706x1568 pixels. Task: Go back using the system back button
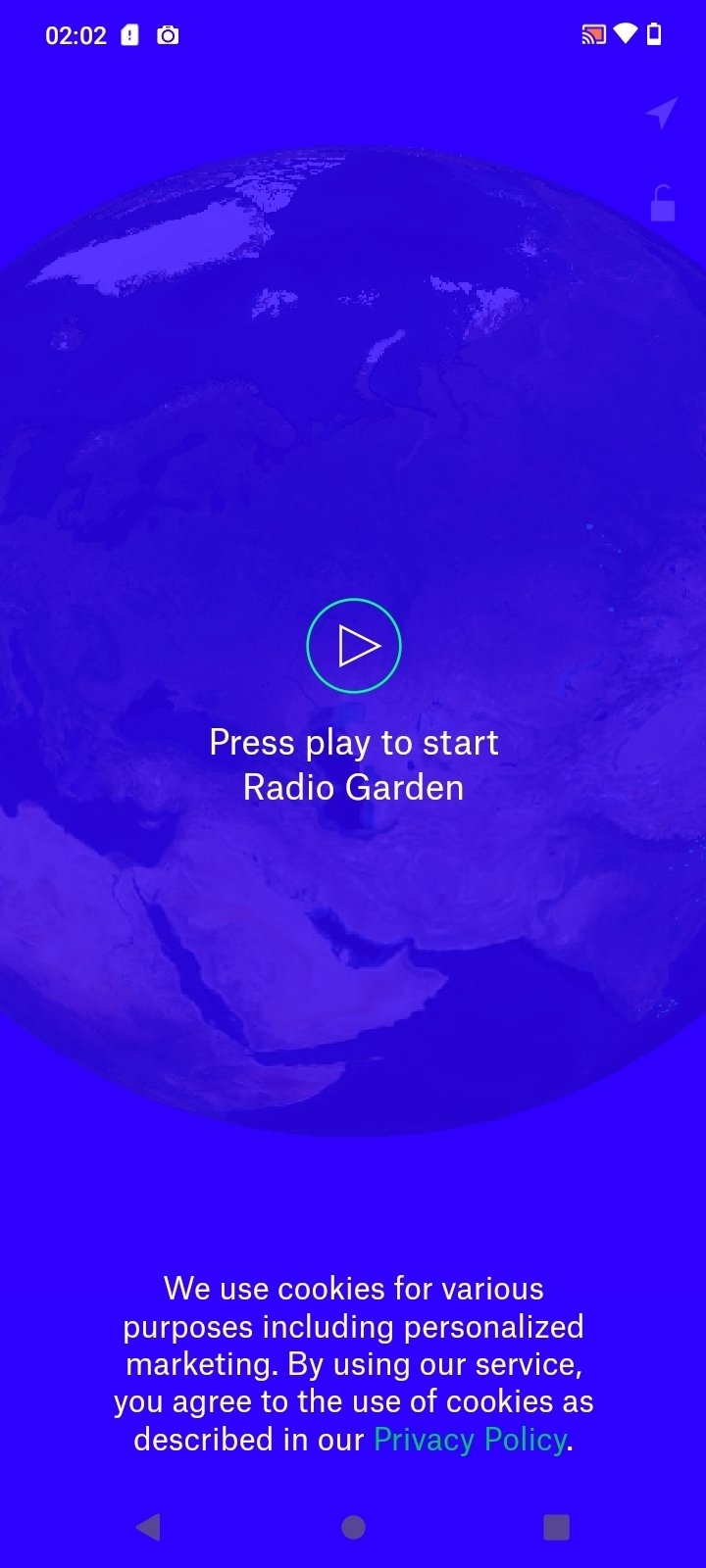click(148, 1527)
